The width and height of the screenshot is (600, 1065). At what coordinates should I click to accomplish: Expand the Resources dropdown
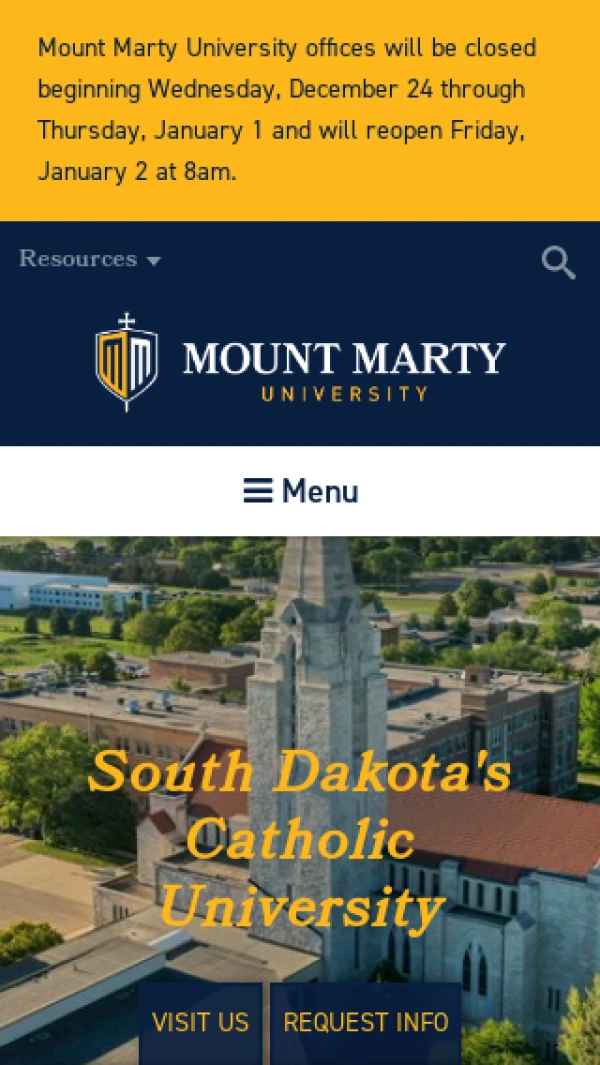(90, 259)
